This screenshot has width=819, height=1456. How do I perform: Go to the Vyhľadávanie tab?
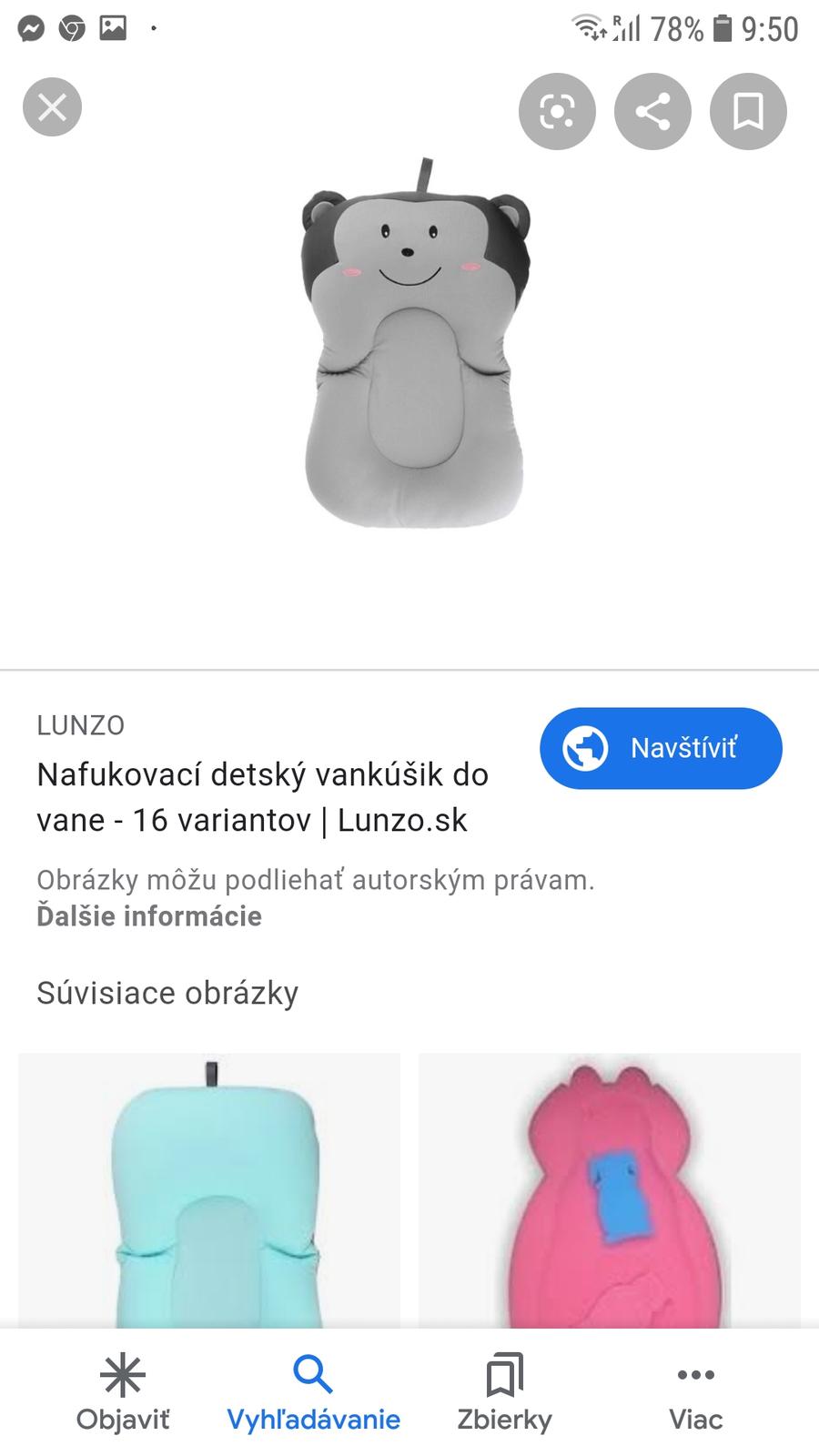(x=313, y=1392)
